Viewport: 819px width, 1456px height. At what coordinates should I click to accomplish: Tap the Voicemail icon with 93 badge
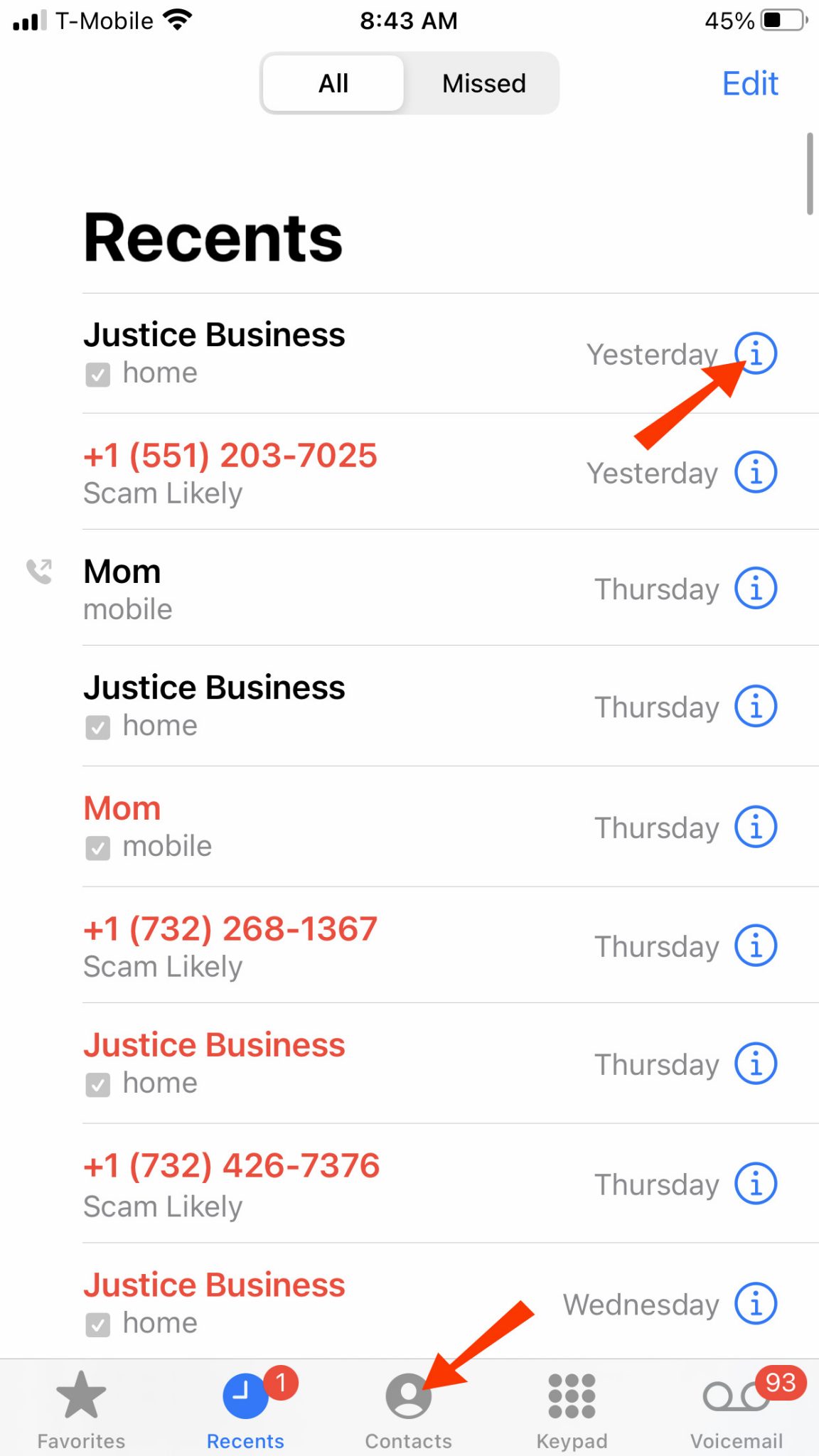(x=737, y=1396)
